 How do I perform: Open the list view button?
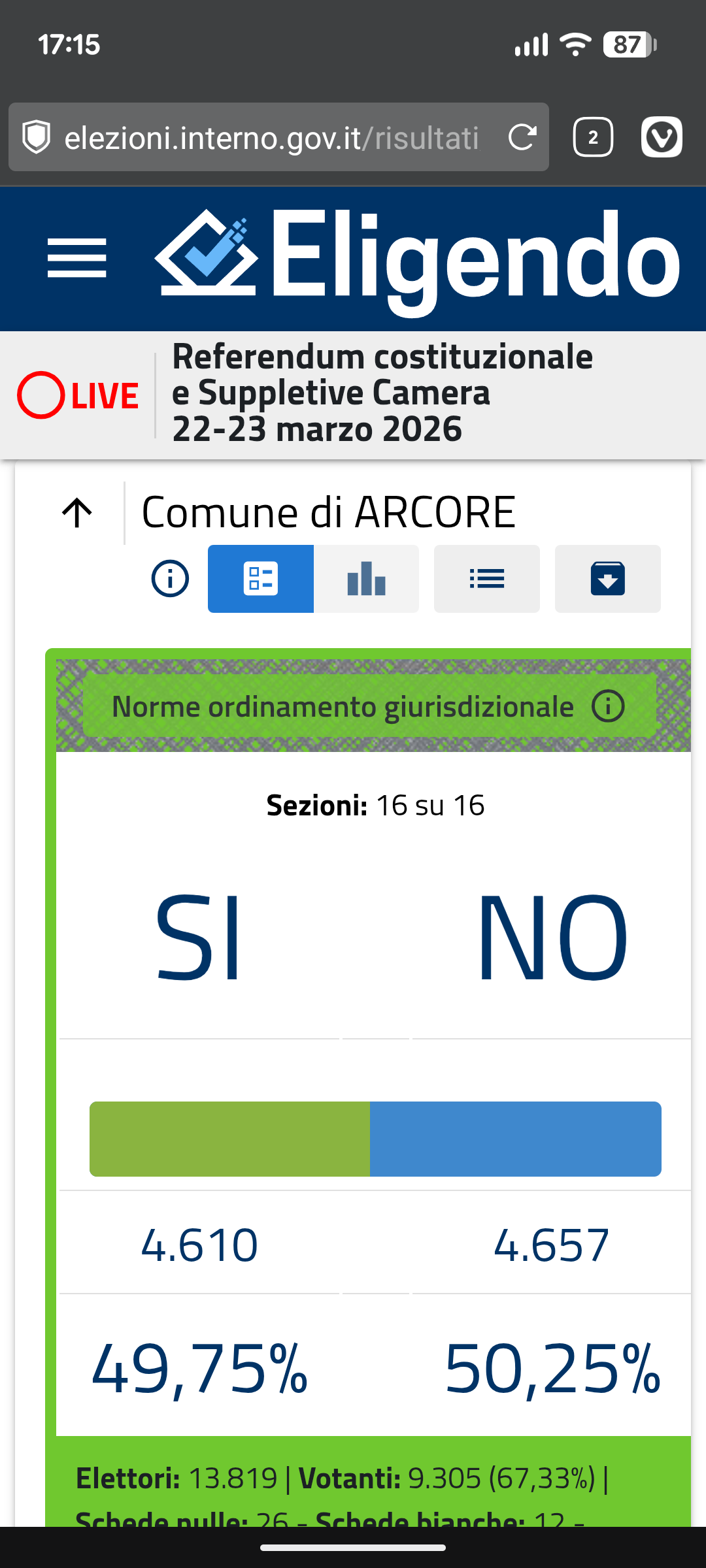pyautogui.click(x=486, y=579)
